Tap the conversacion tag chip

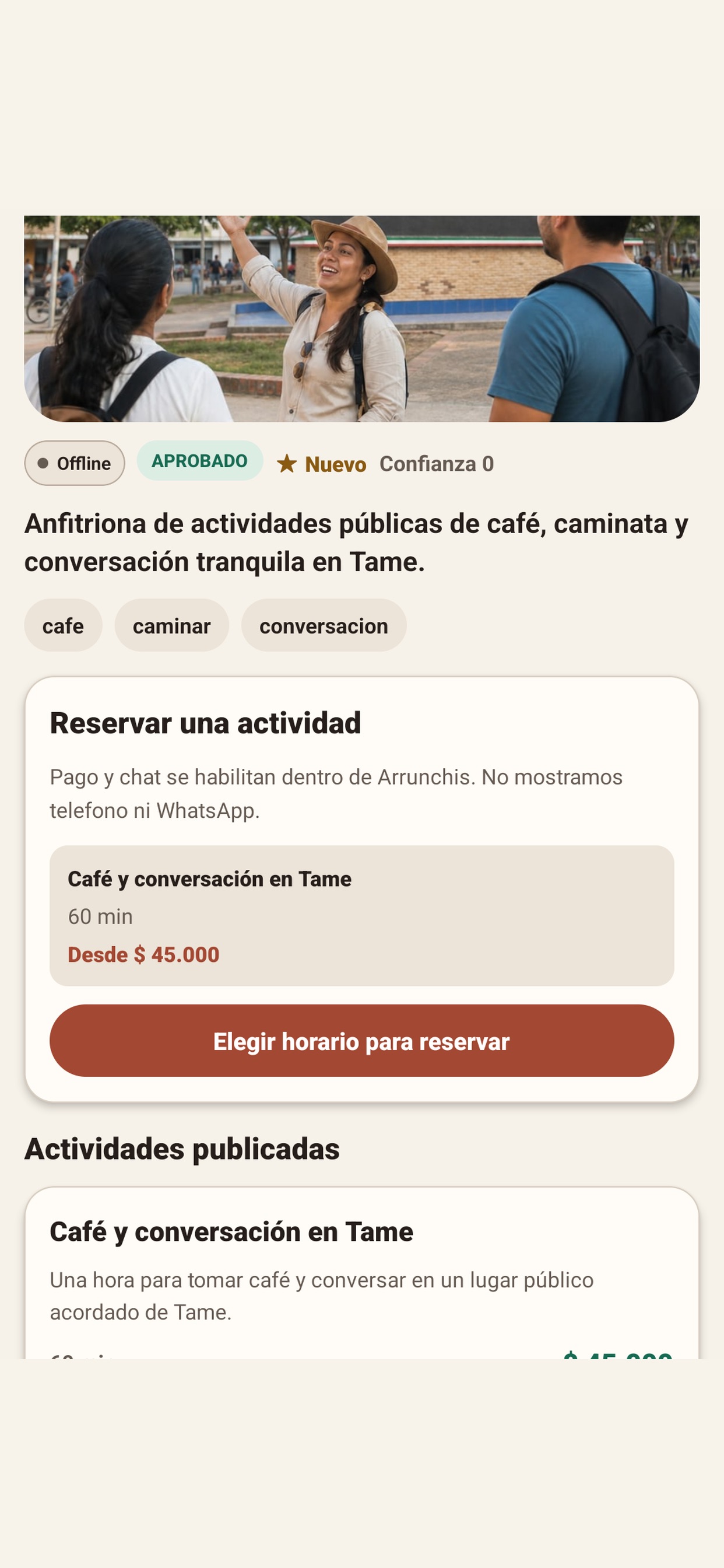click(x=324, y=625)
